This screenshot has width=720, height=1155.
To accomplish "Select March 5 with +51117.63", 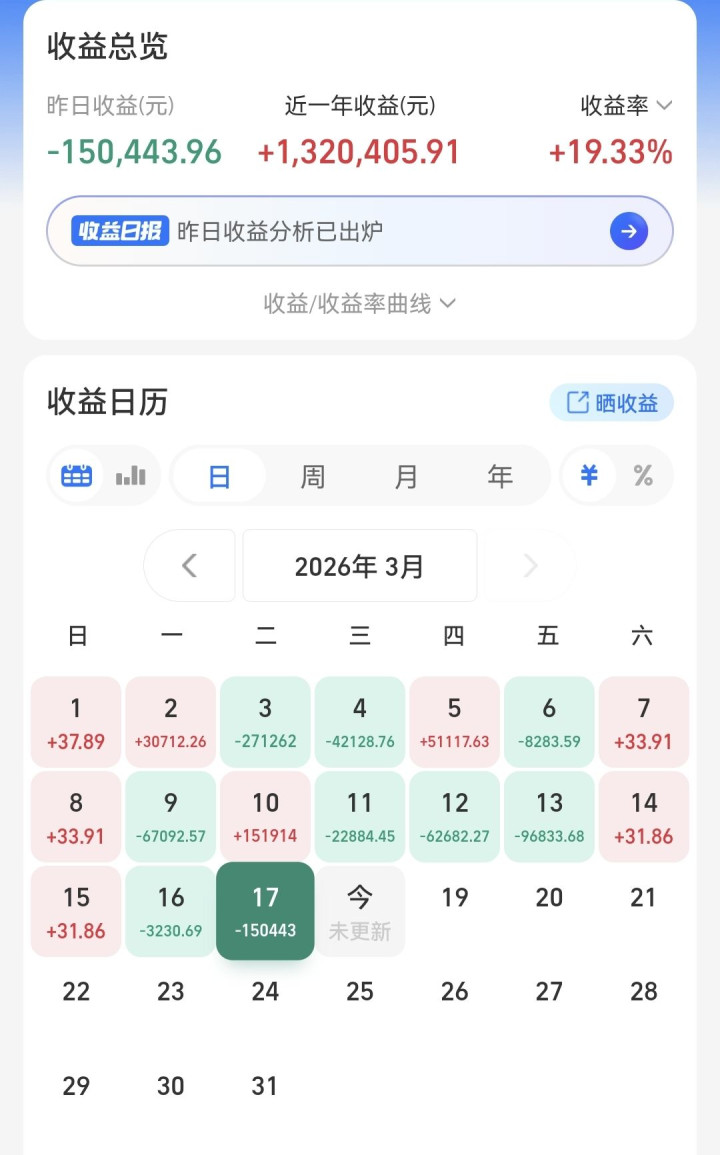I will pyautogui.click(x=455, y=722).
